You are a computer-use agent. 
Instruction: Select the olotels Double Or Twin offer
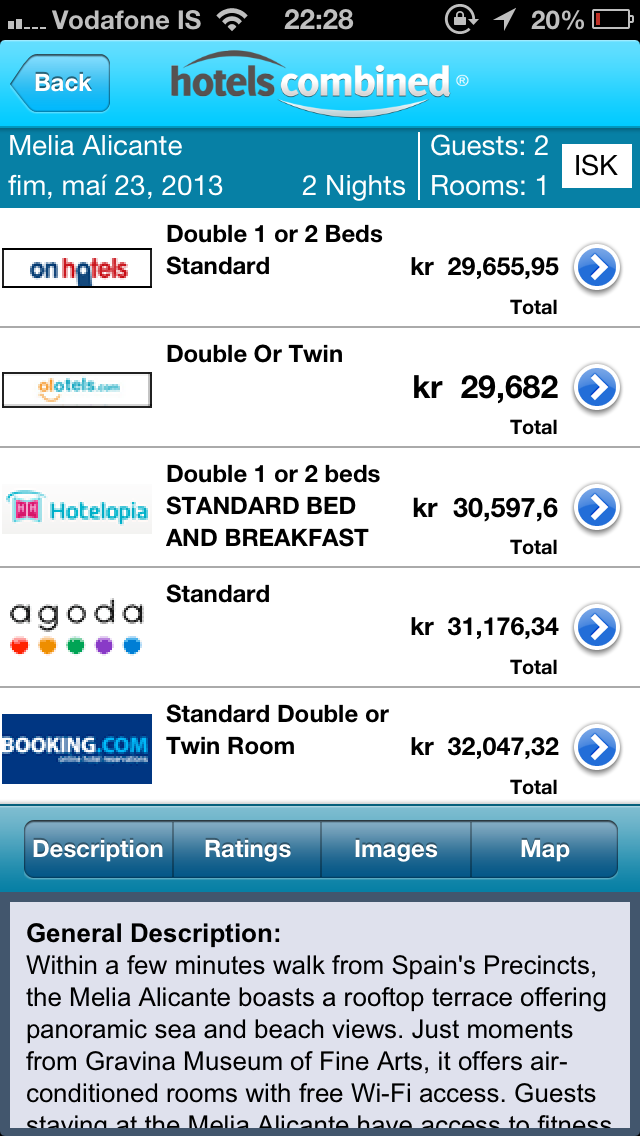(597, 388)
